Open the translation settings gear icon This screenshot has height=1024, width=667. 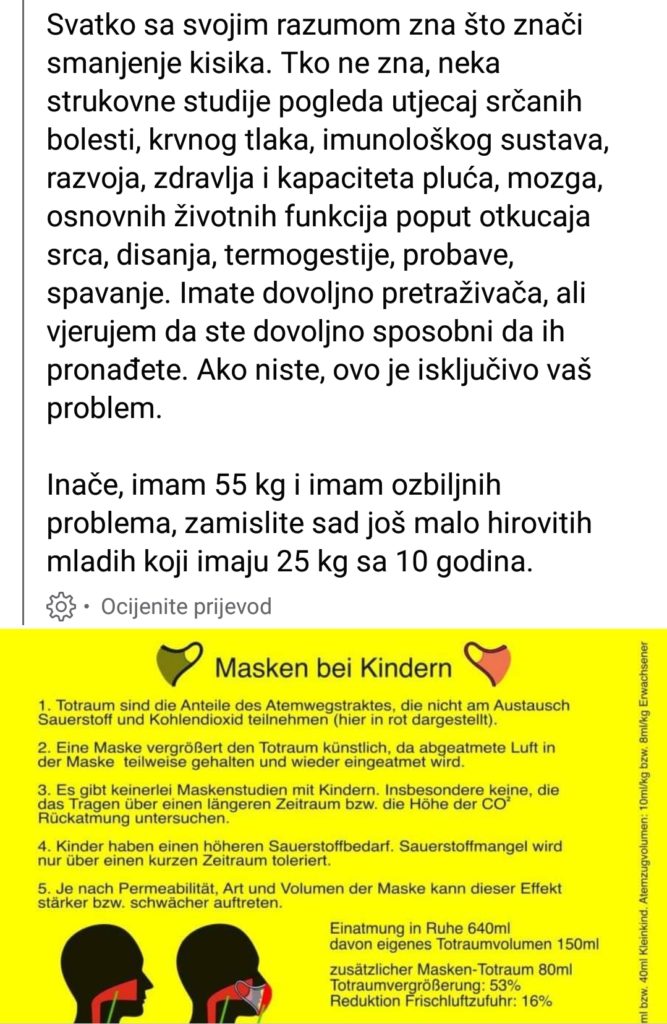61,607
